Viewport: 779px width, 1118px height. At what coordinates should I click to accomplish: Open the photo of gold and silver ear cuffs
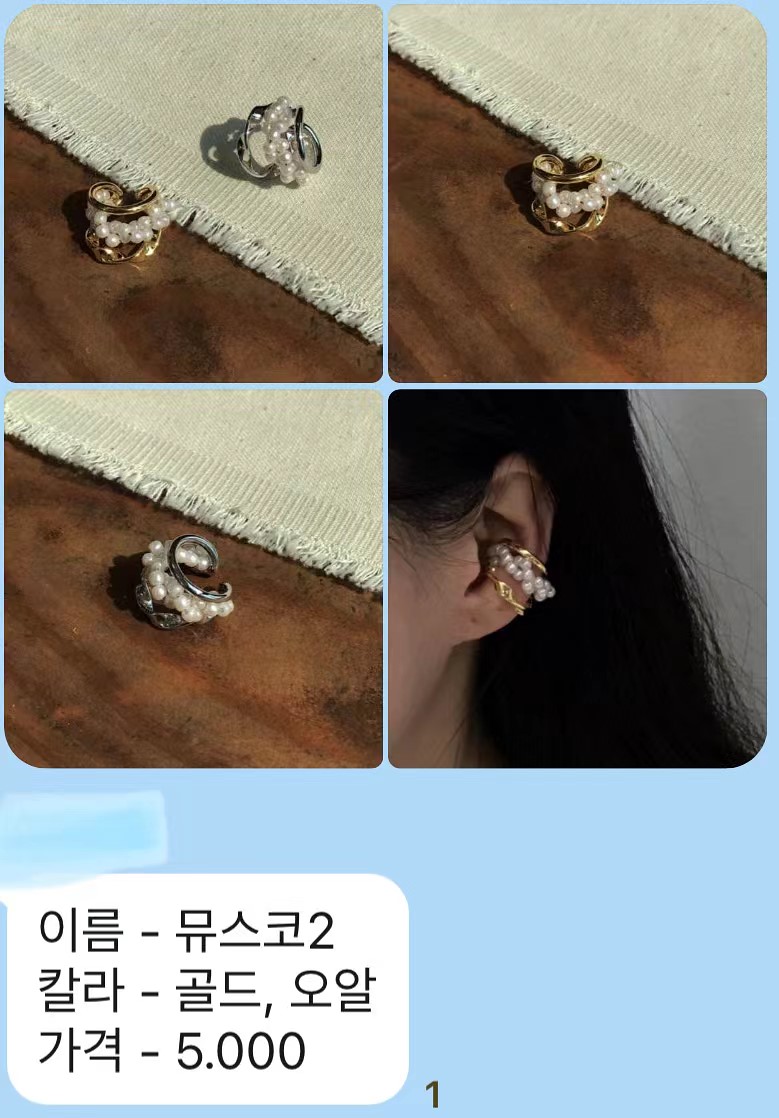click(x=193, y=193)
